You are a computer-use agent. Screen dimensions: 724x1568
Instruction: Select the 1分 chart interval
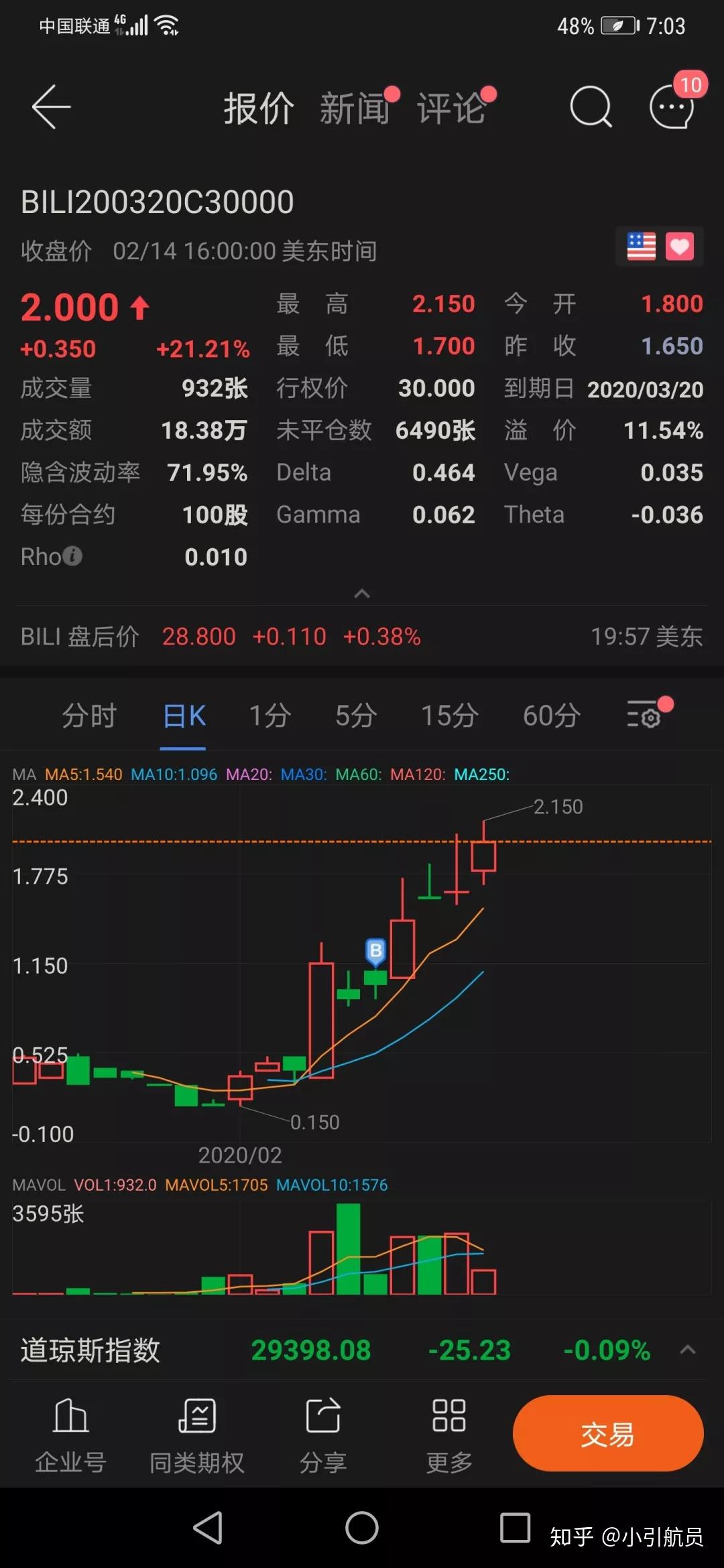[270, 716]
